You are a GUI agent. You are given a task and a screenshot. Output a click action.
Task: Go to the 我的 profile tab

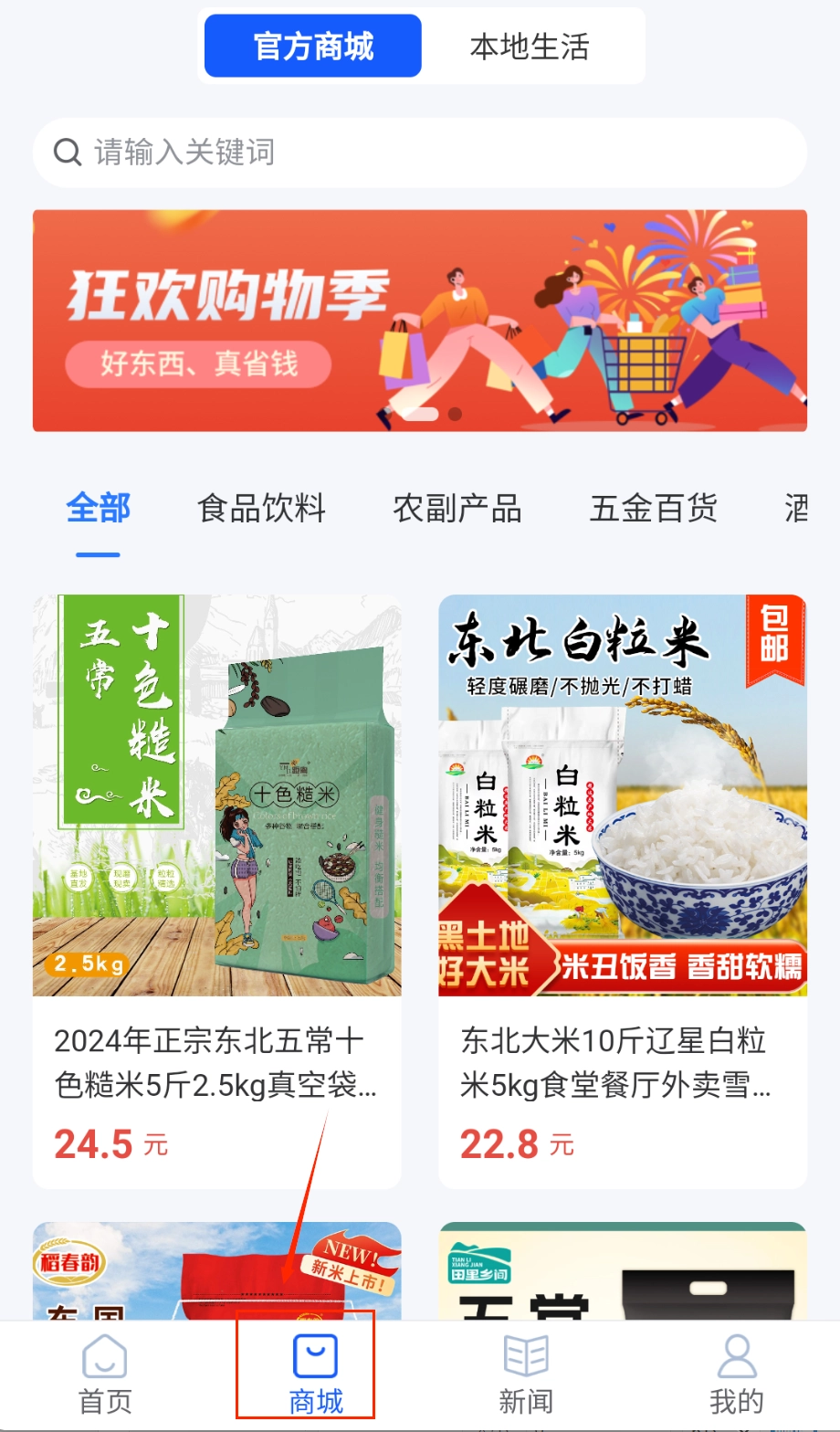pos(736,1374)
